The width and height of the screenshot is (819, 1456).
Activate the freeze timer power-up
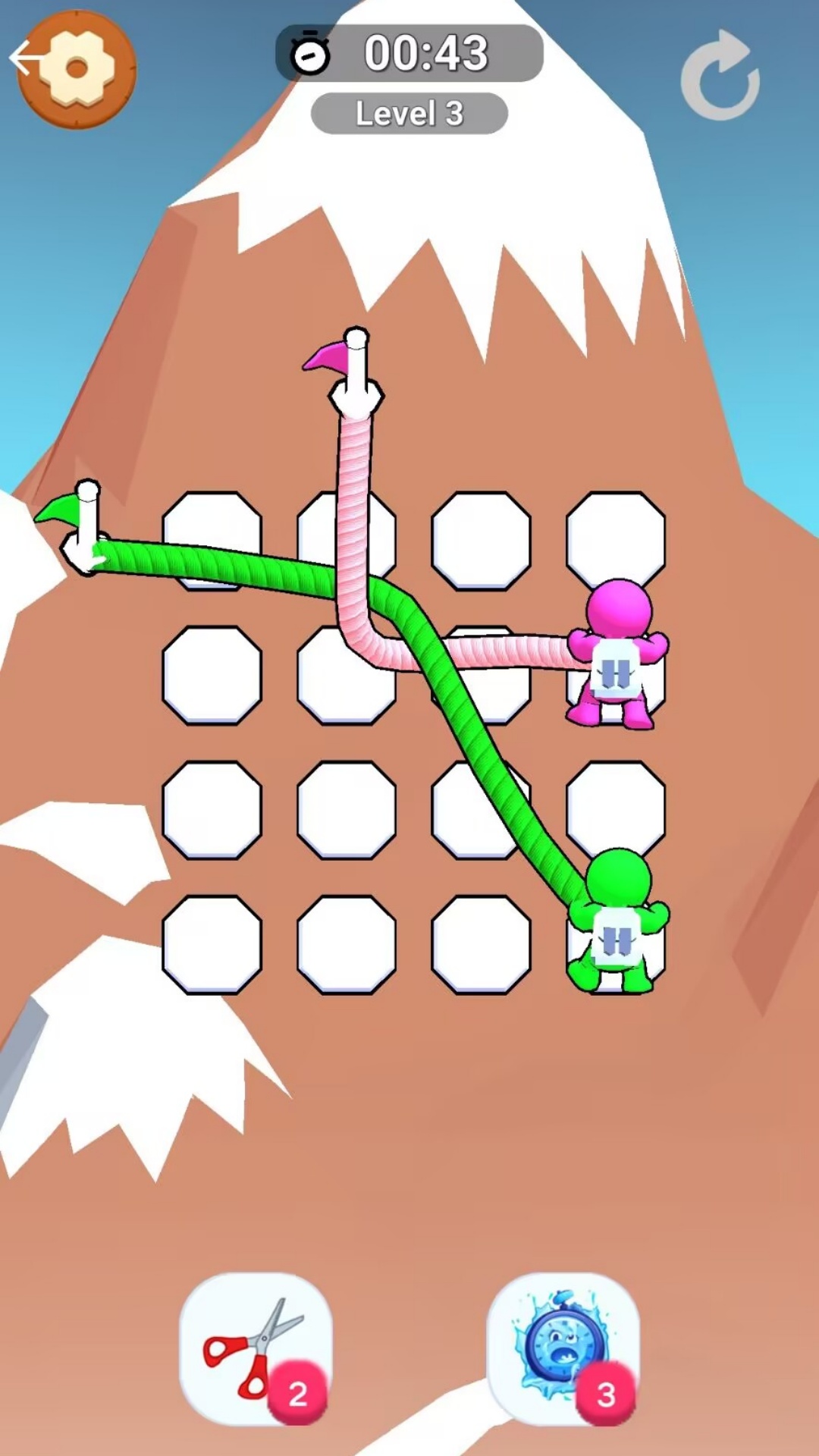click(563, 1350)
